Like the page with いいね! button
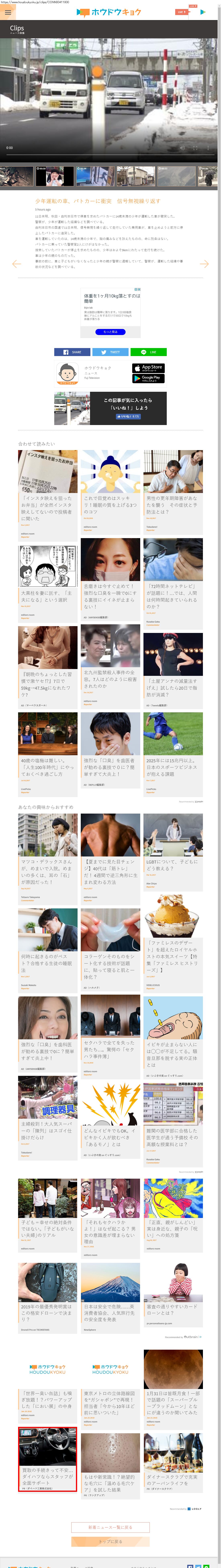Screen dimensions: 221x1568 128,416
